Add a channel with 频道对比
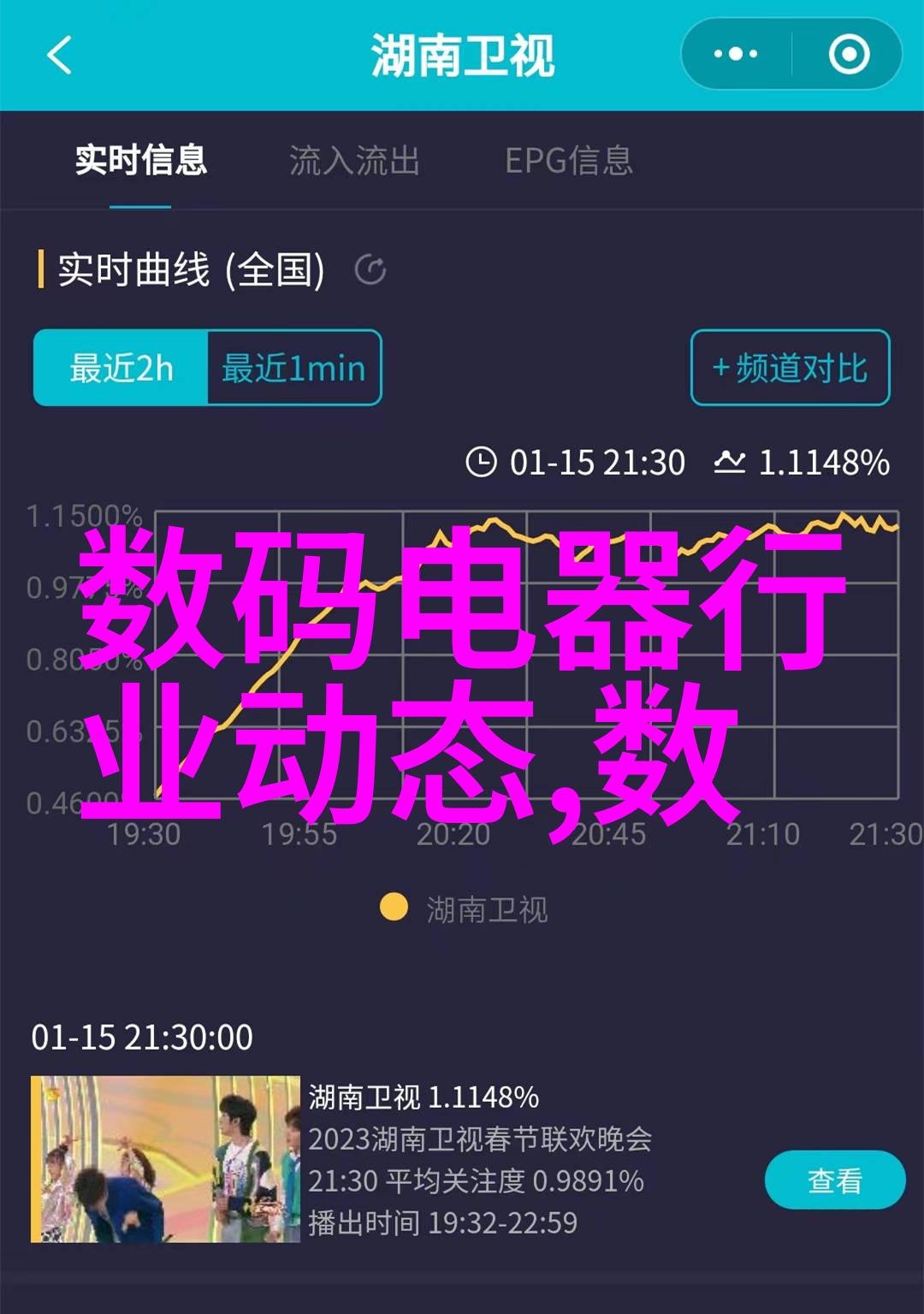The height and width of the screenshot is (1314, 924). point(790,368)
